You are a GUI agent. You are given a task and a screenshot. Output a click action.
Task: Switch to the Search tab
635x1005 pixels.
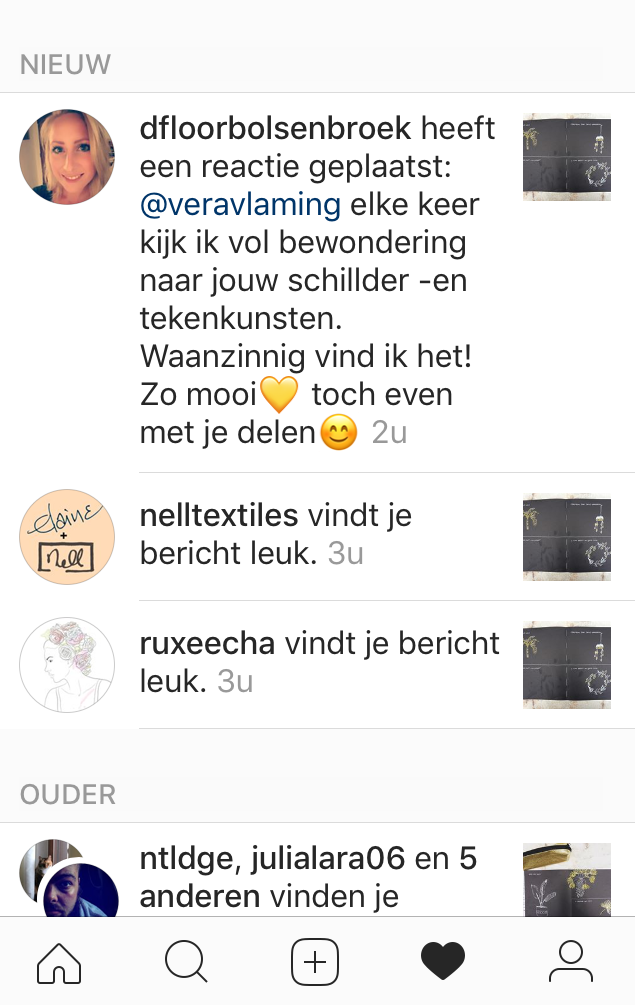coord(186,962)
